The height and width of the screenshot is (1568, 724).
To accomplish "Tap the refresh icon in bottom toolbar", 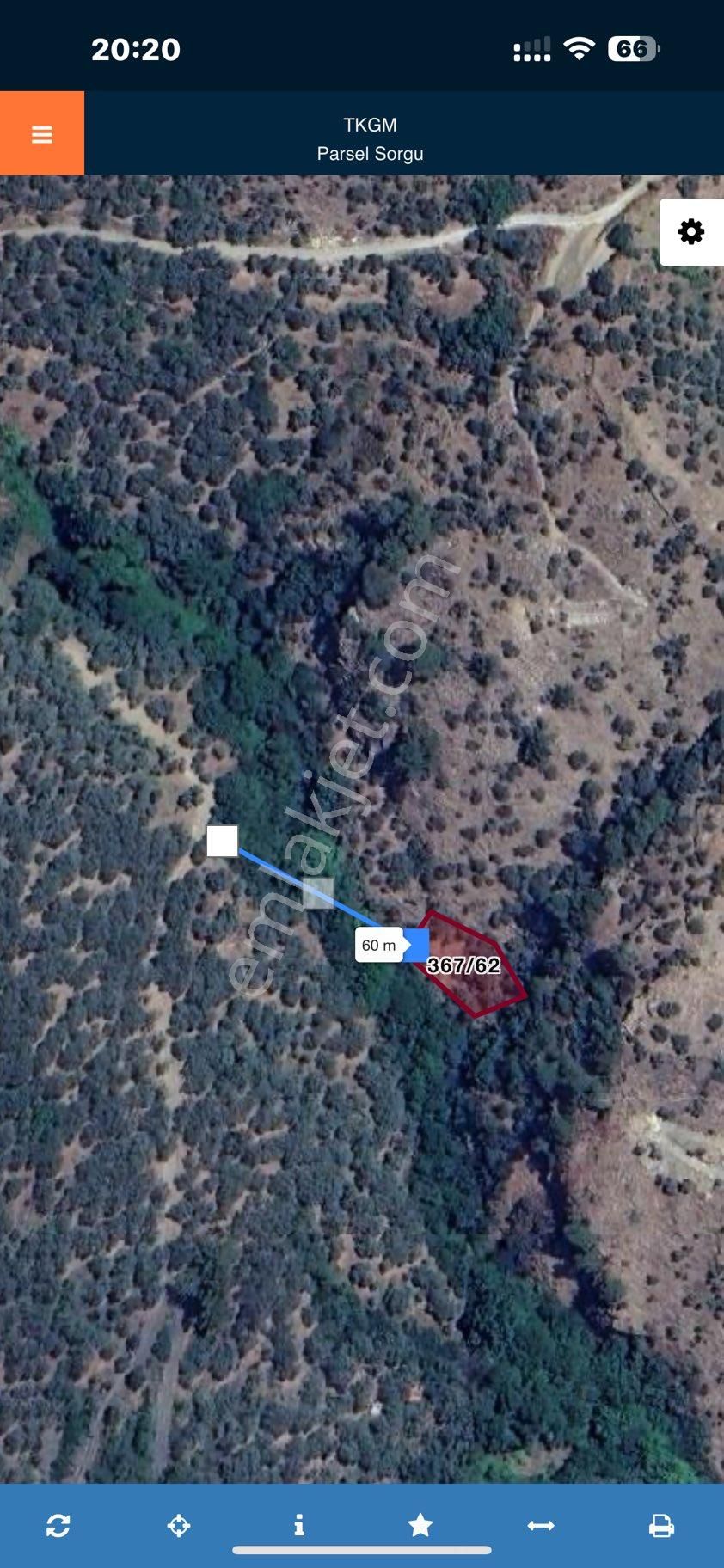I will pos(58,1526).
